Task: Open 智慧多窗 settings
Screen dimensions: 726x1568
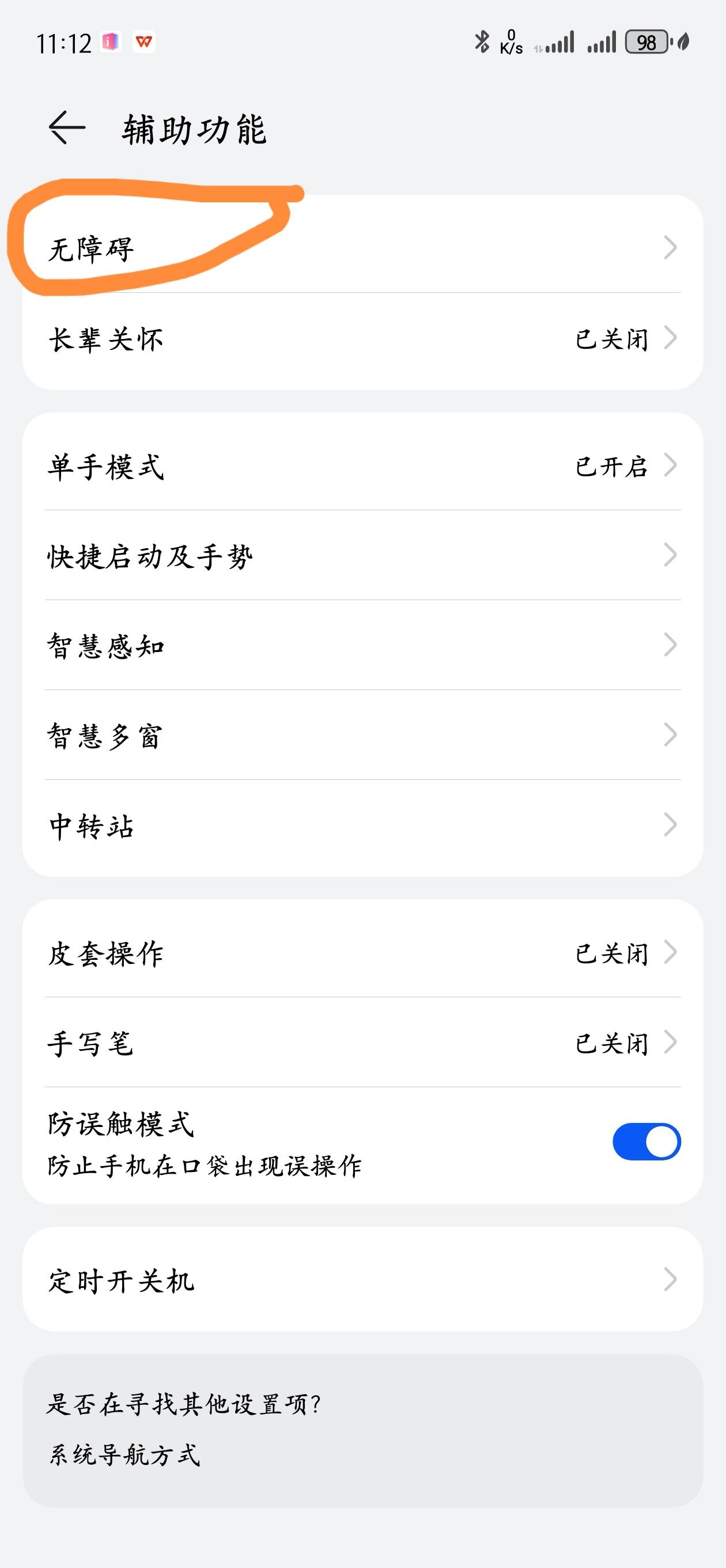Action: click(362, 736)
